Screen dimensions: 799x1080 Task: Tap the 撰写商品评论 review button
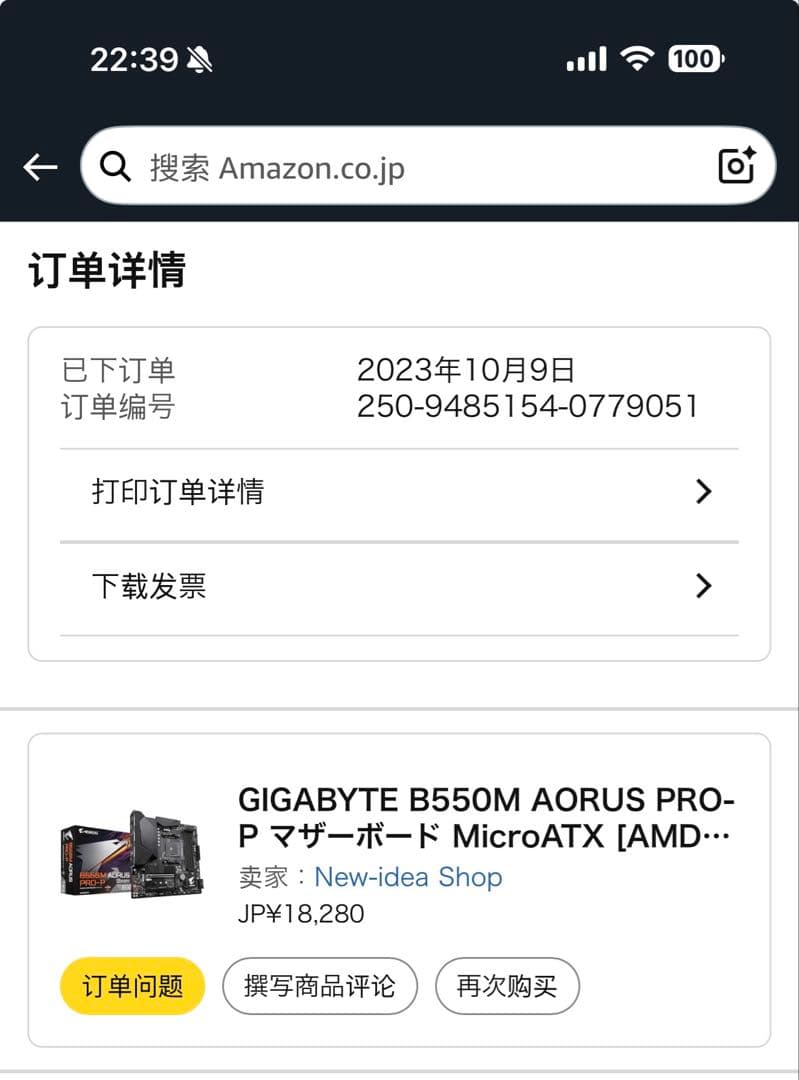tap(320, 986)
